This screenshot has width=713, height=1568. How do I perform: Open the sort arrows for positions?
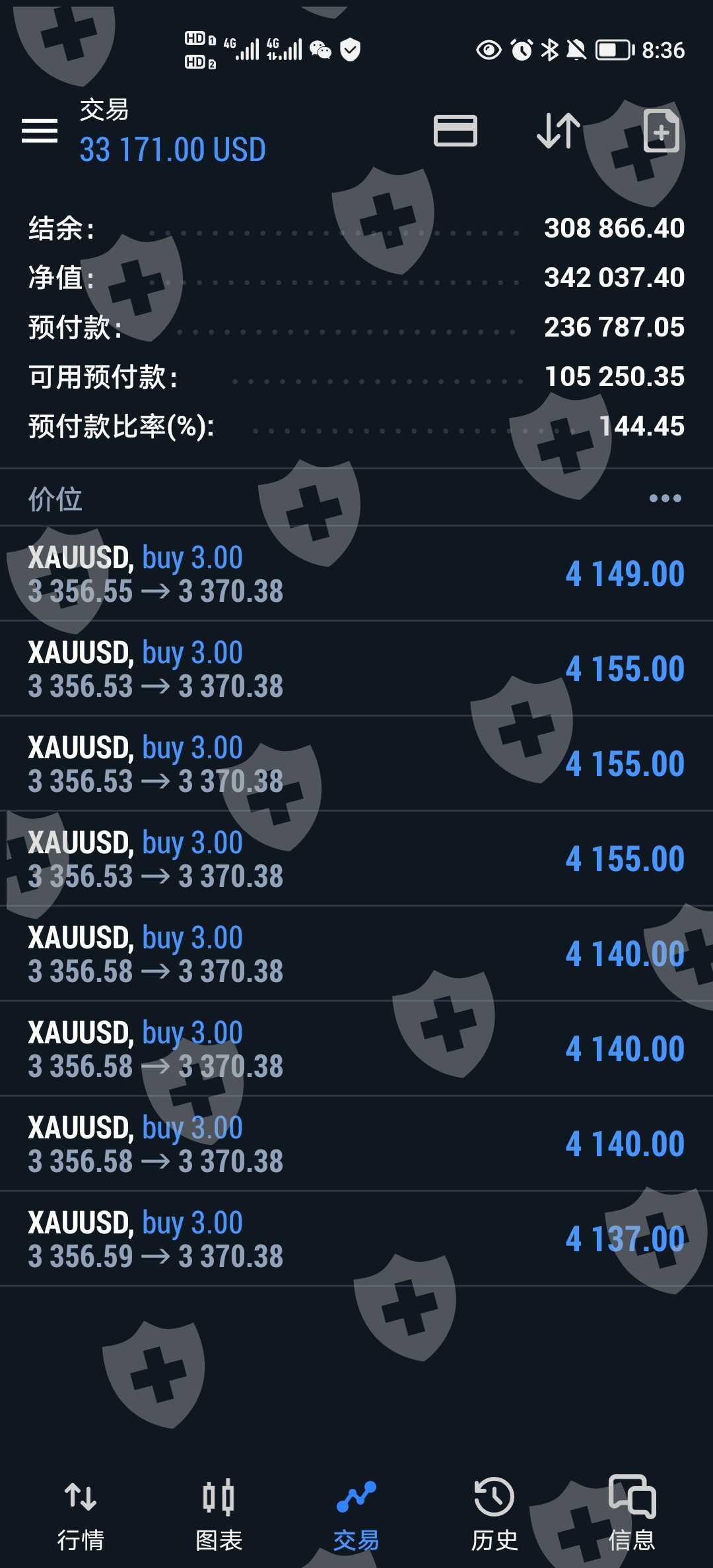pos(559,131)
